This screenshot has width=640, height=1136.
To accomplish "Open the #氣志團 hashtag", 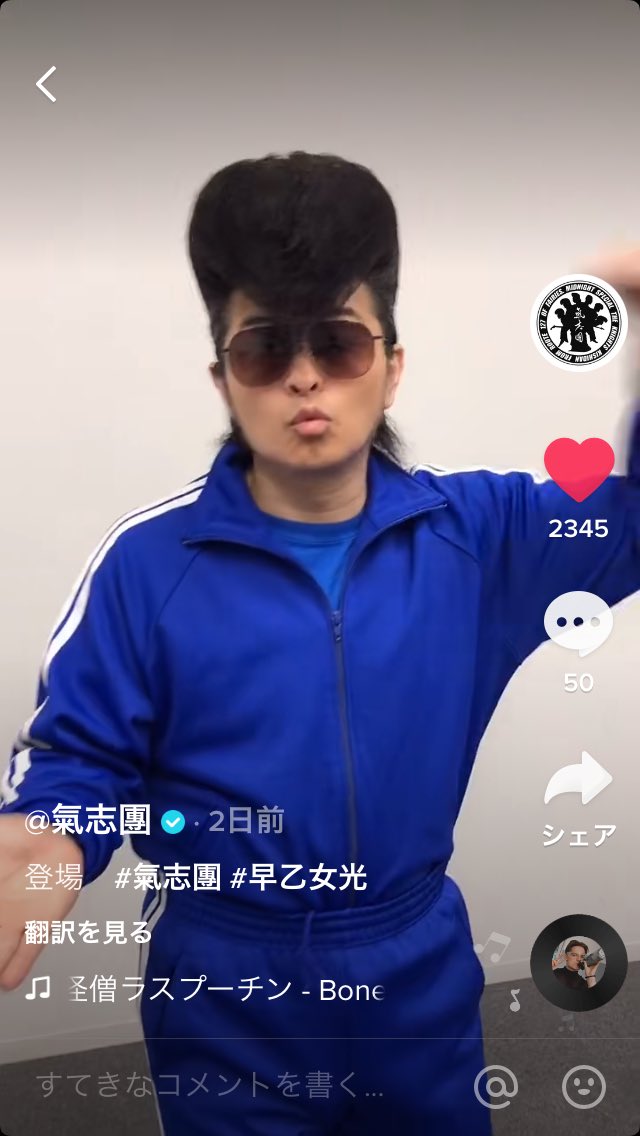I will tap(167, 878).
